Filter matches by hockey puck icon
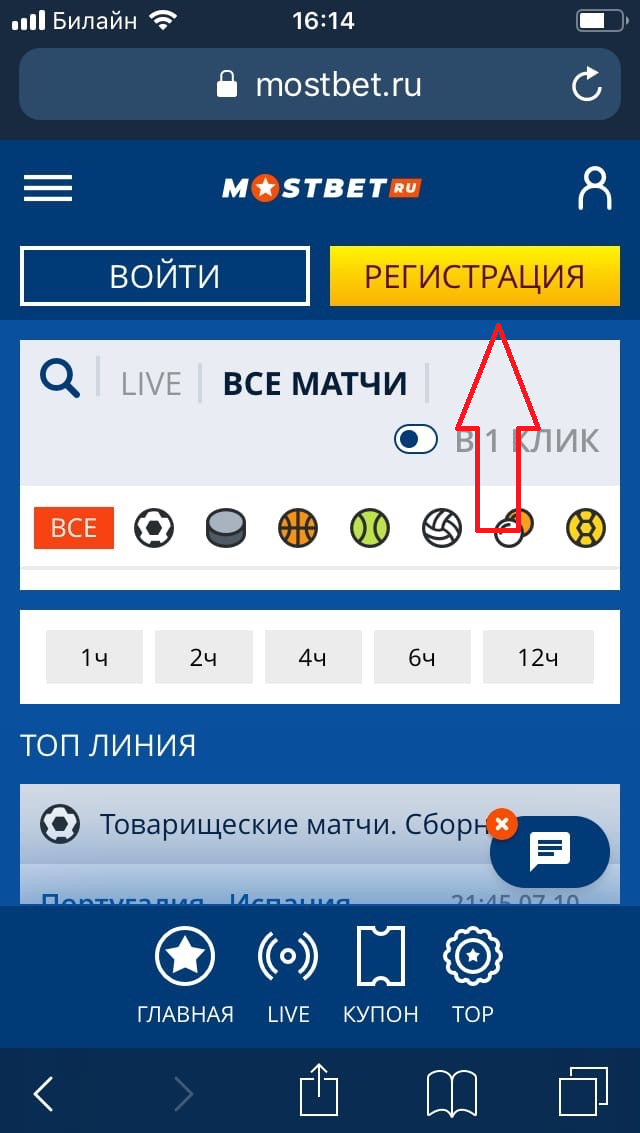This screenshot has width=640, height=1133. 225,528
